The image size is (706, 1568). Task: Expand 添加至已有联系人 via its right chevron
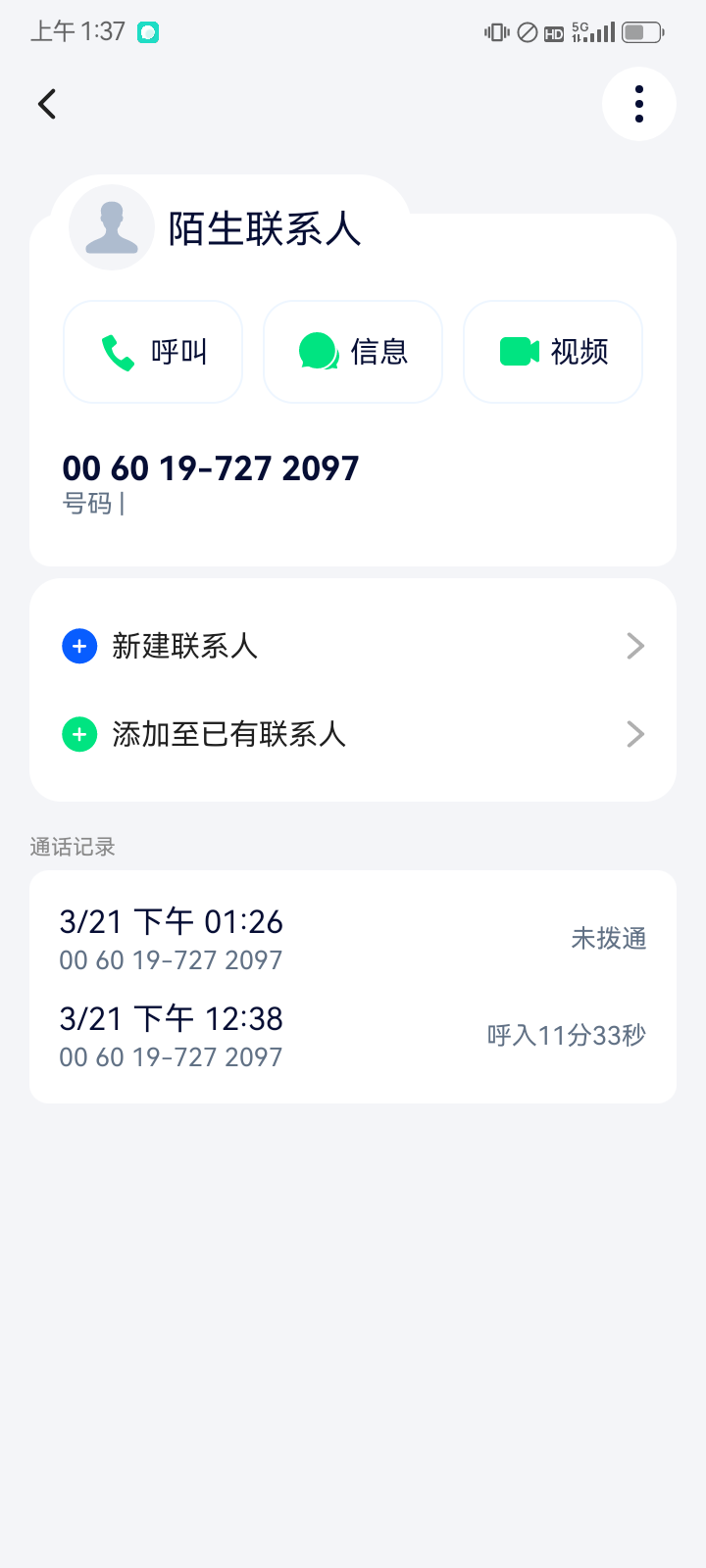coord(635,733)
